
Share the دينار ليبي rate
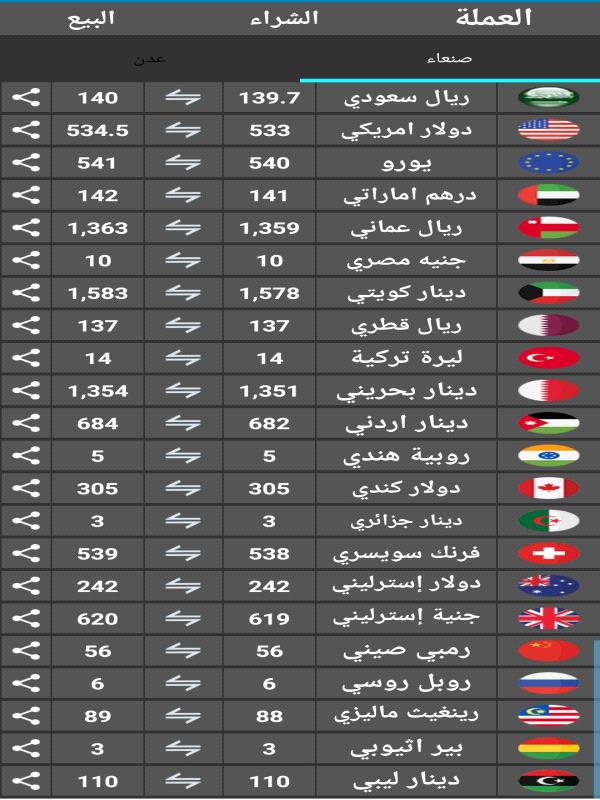coord(27,781)
